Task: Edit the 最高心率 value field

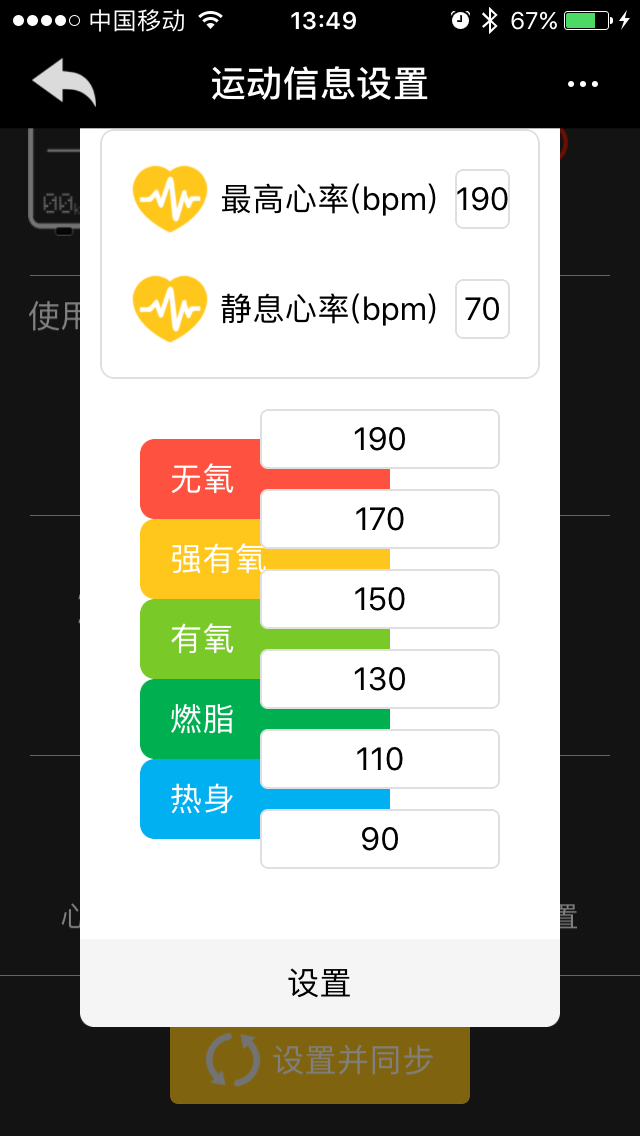Action: [482, 199]
